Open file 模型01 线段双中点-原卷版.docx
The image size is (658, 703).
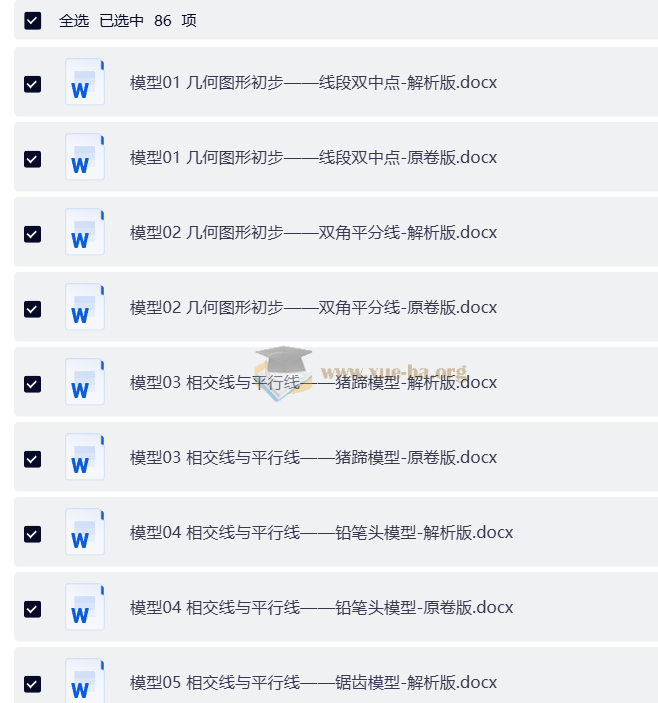pos(313,158)
